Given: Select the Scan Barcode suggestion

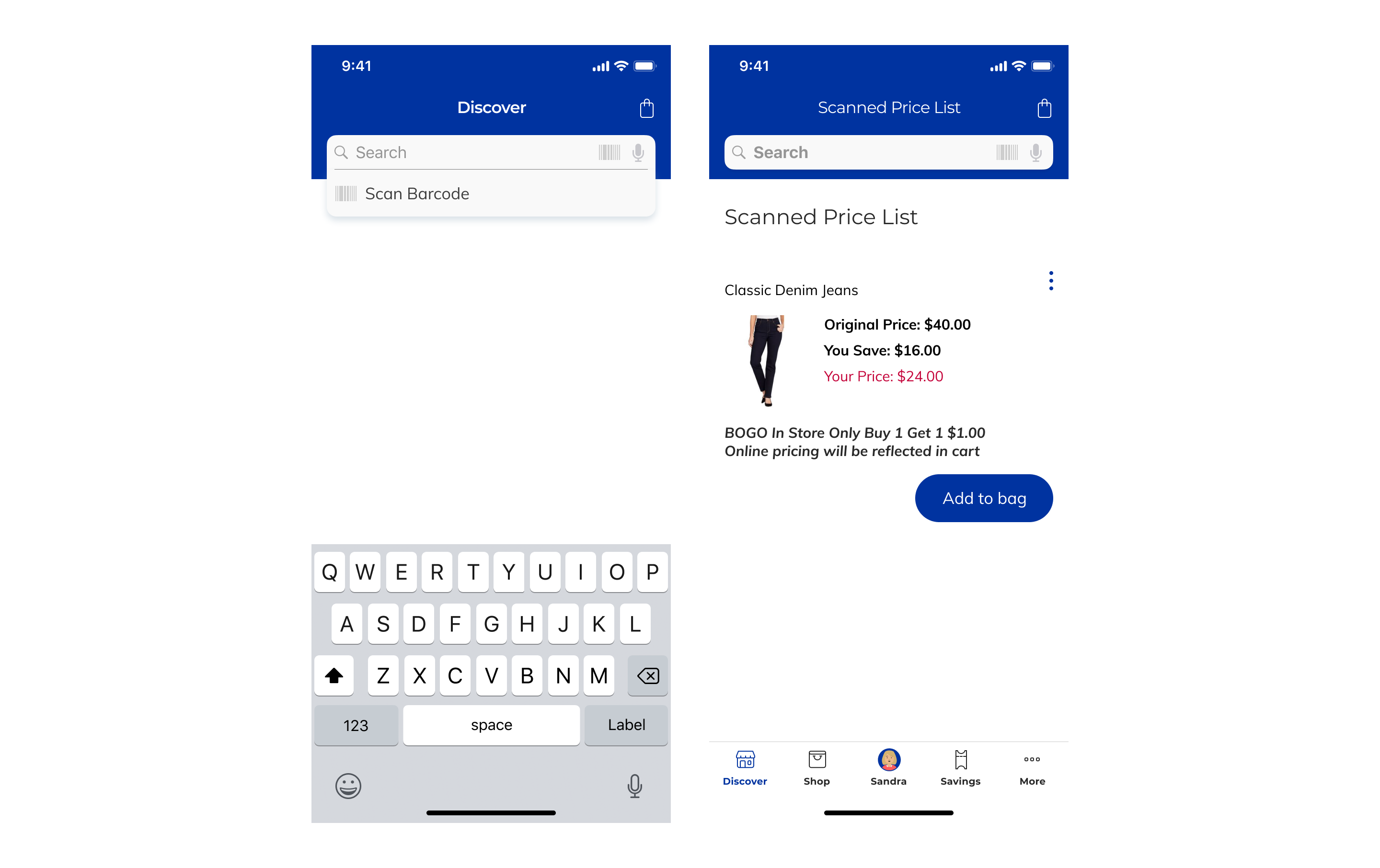Looking at the screenshot, I should pyautogui.click(x=417, y=194).
